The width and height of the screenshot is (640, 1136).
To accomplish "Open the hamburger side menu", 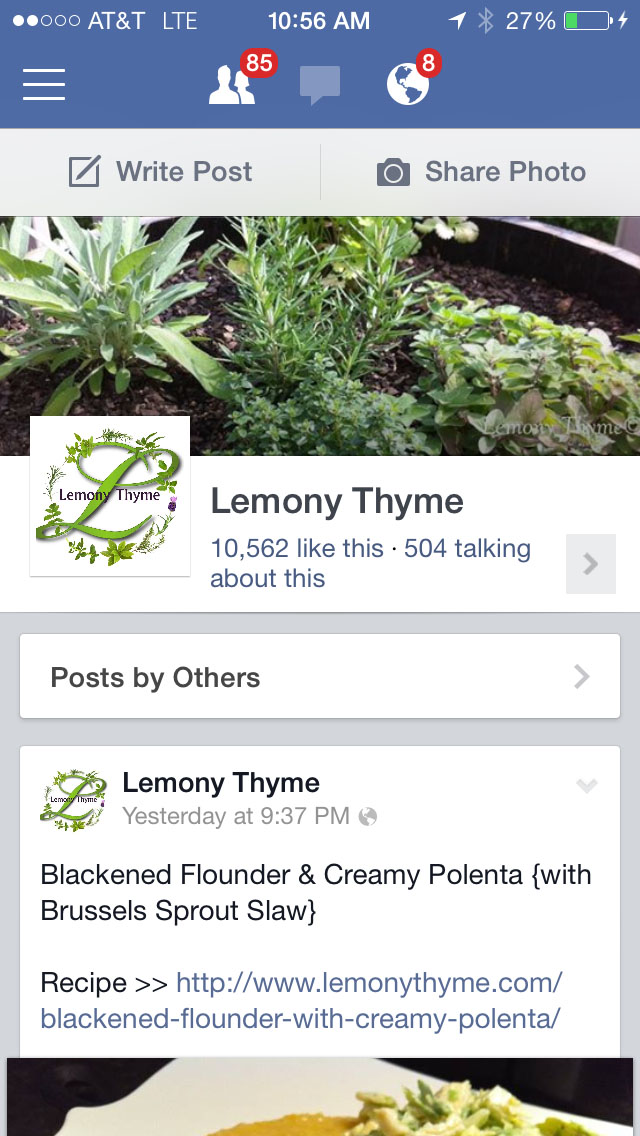I will (x=44, y=85).
